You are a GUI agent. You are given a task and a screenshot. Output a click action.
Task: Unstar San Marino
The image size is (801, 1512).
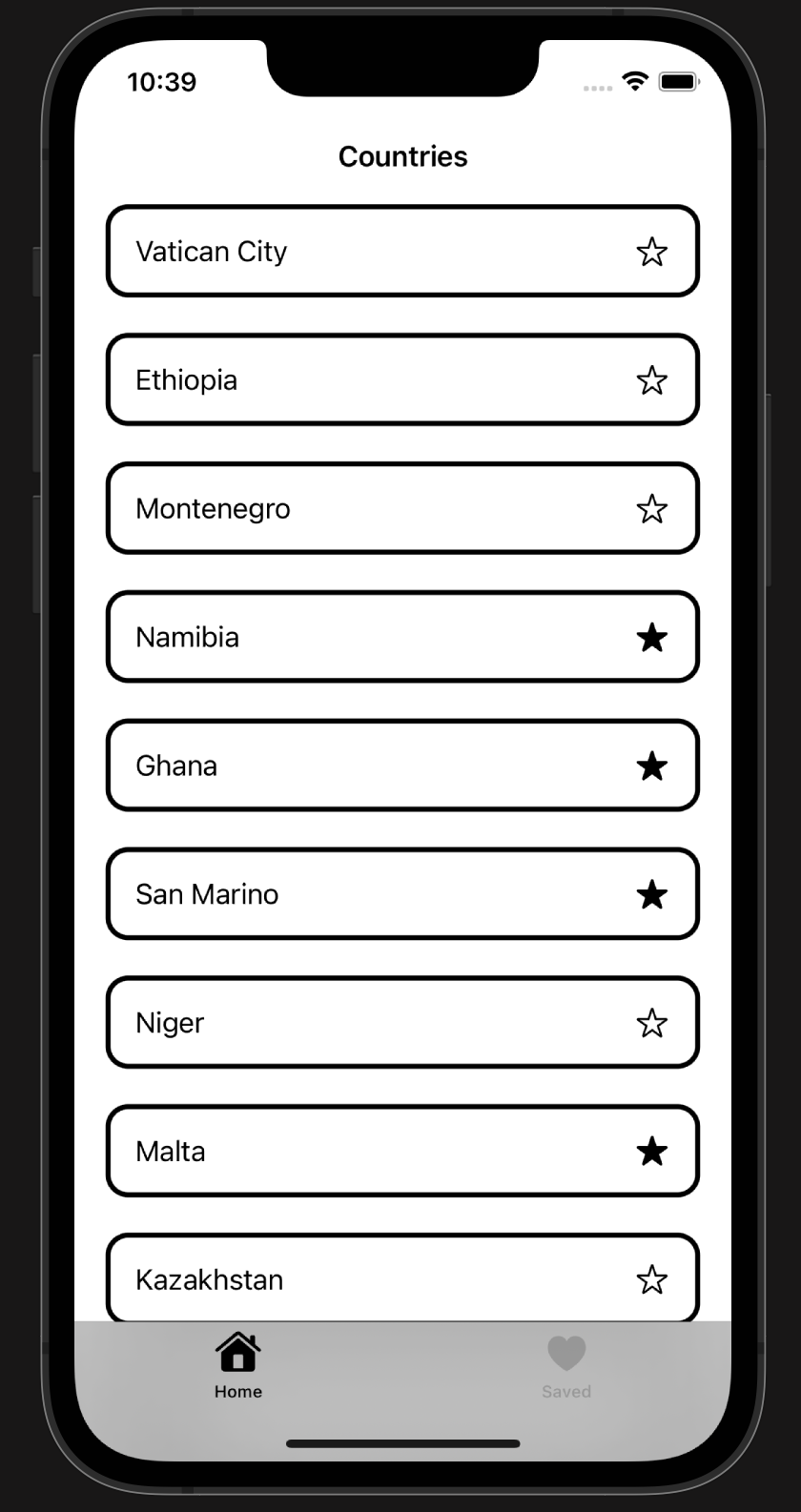(652, 894)
